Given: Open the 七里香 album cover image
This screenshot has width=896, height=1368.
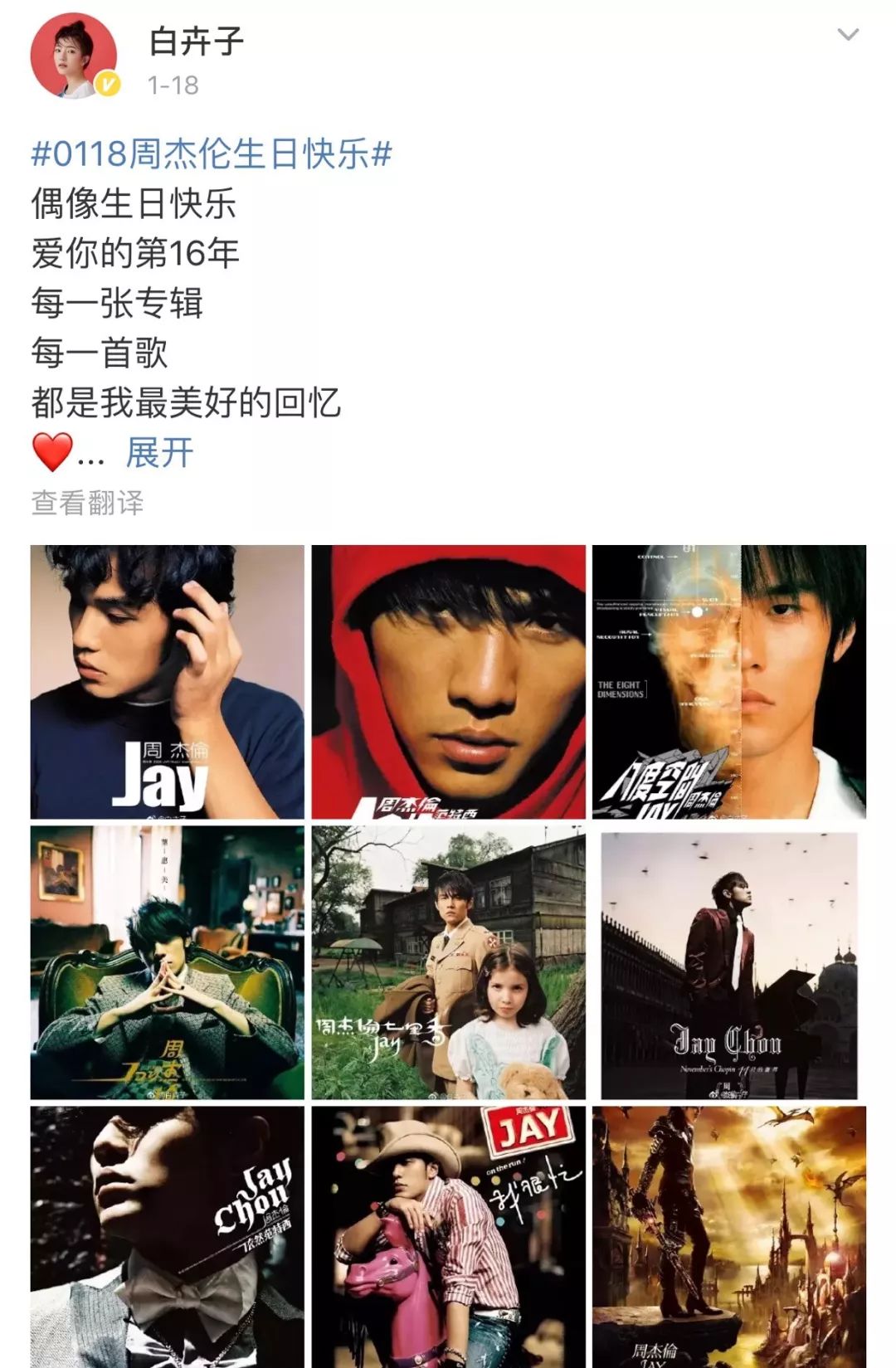Looking at the screenshot, I should click(x=448, y=962).
